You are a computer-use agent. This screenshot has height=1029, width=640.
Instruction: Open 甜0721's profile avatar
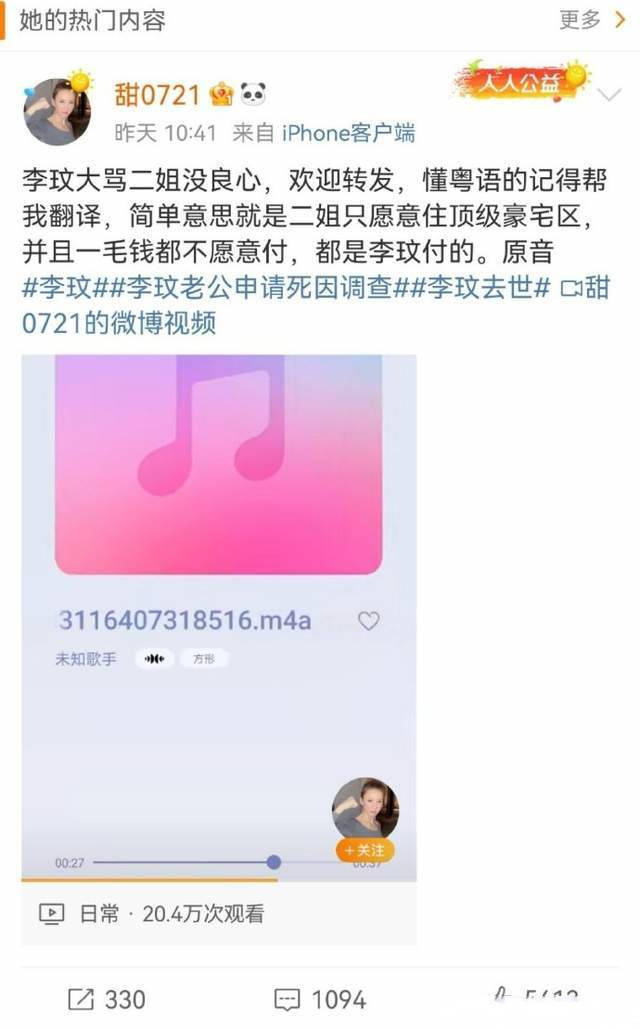click(x=57, y=112)
